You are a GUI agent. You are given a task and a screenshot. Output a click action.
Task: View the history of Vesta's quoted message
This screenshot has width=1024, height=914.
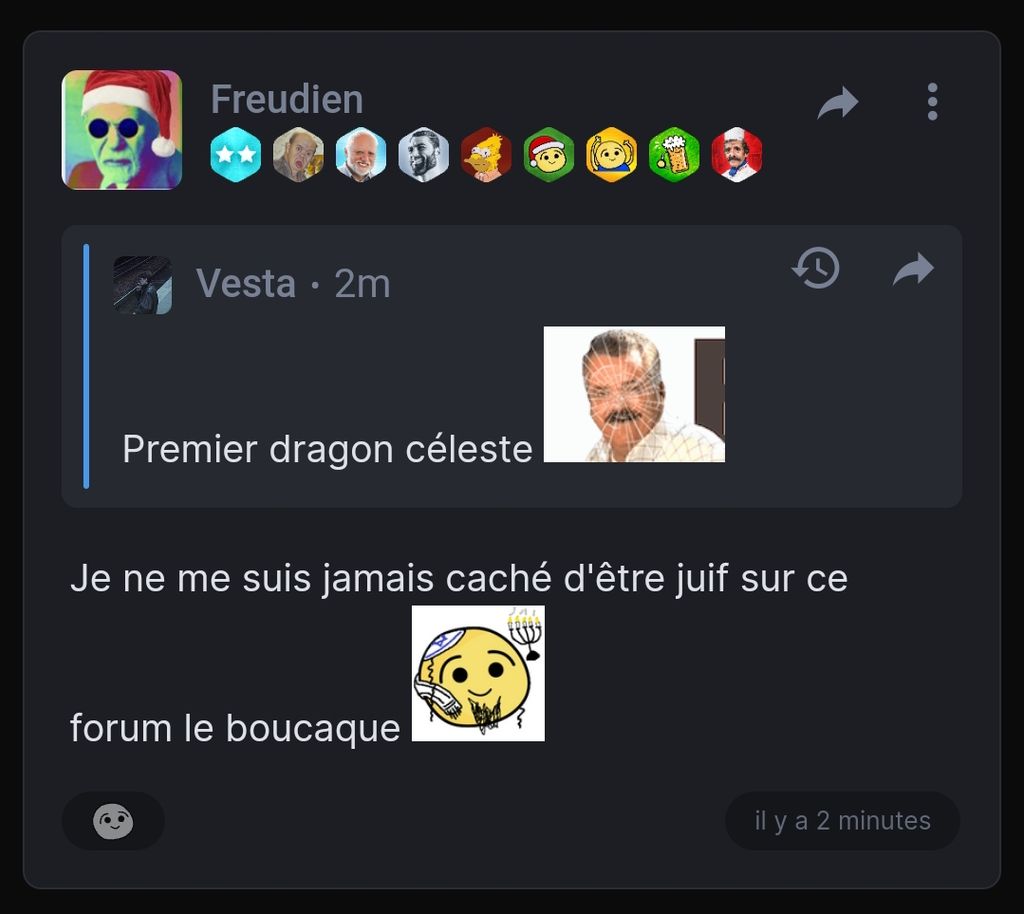pyautogui.click(x=815, y=269)
